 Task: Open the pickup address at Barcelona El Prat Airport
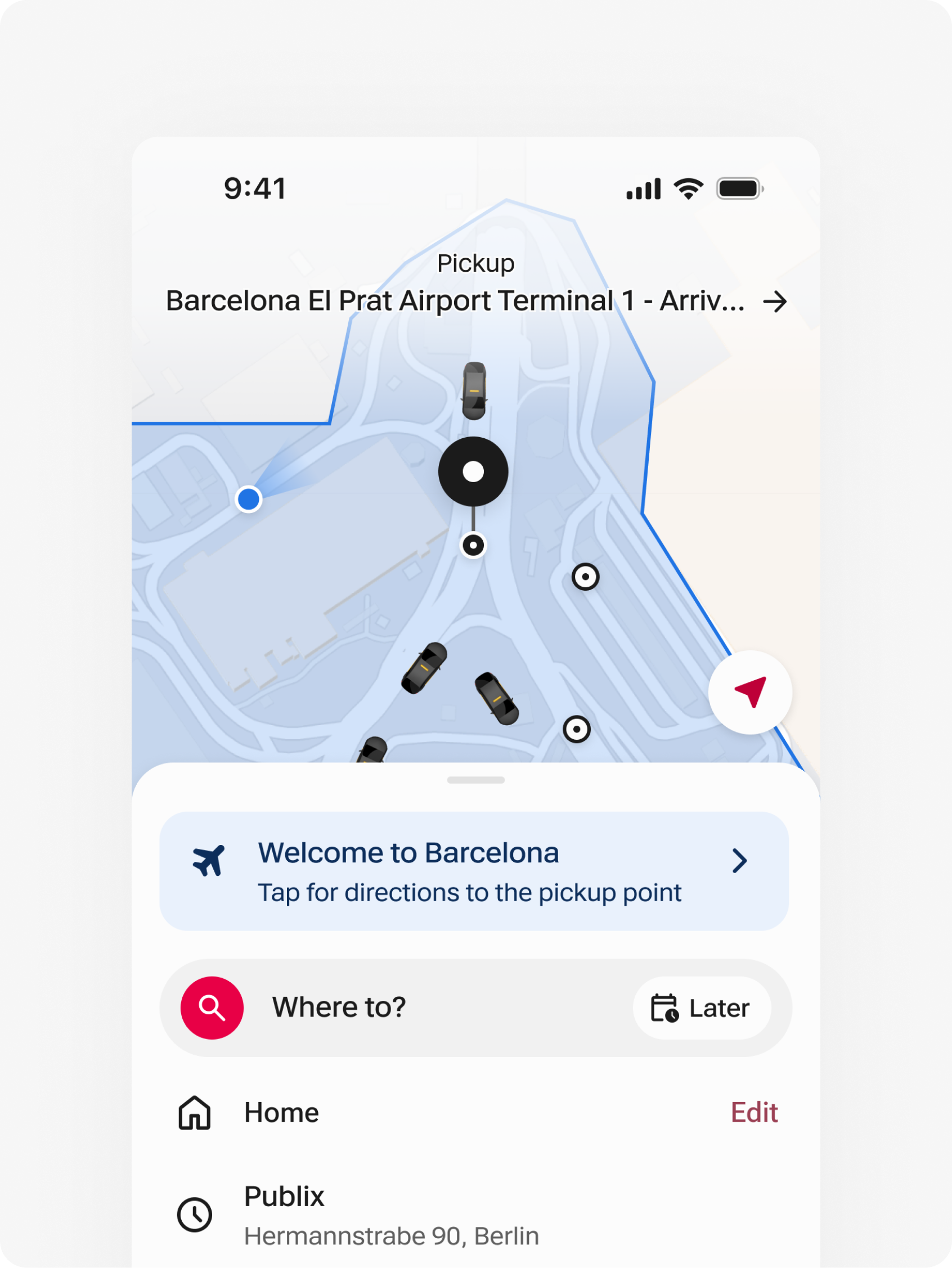475,300
